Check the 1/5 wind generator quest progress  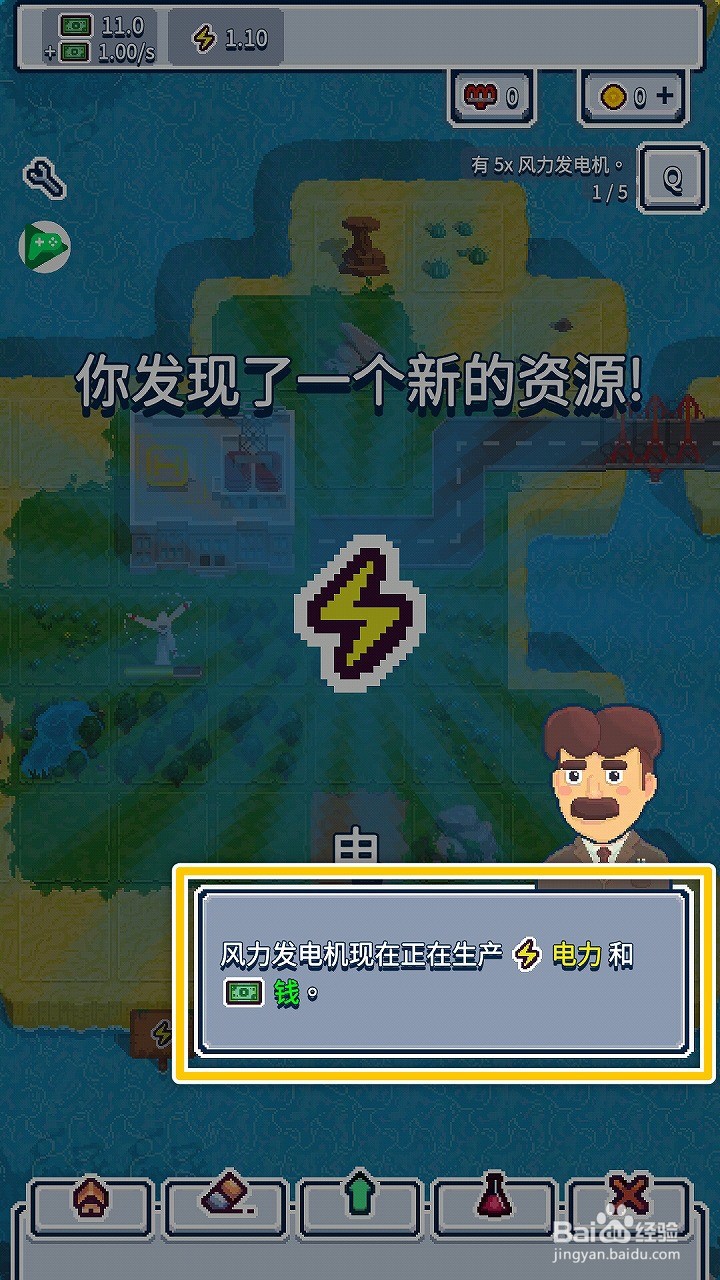point(612,191)
